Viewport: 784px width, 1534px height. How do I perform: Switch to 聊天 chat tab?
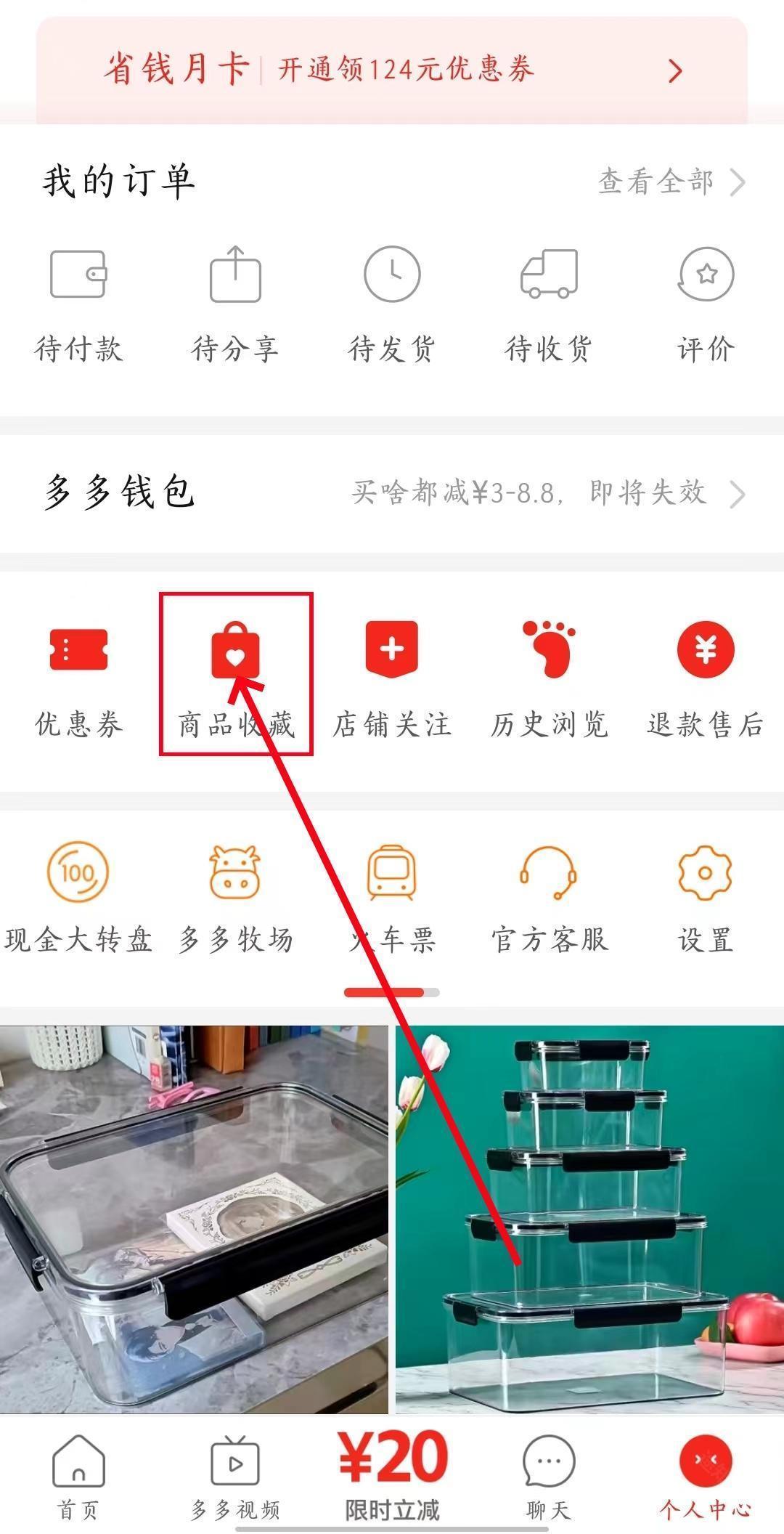(549, 1476)
